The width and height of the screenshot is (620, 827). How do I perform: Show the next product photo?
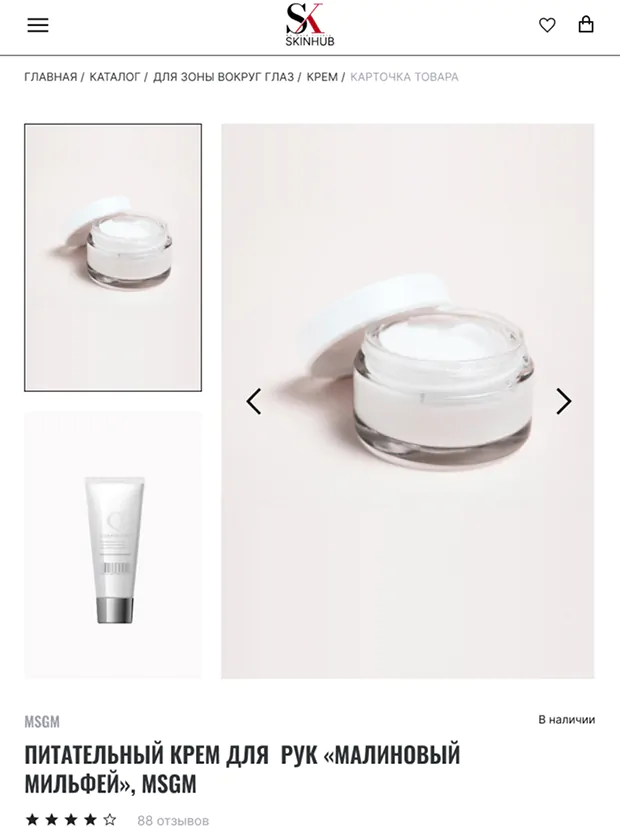pos(563,401)
